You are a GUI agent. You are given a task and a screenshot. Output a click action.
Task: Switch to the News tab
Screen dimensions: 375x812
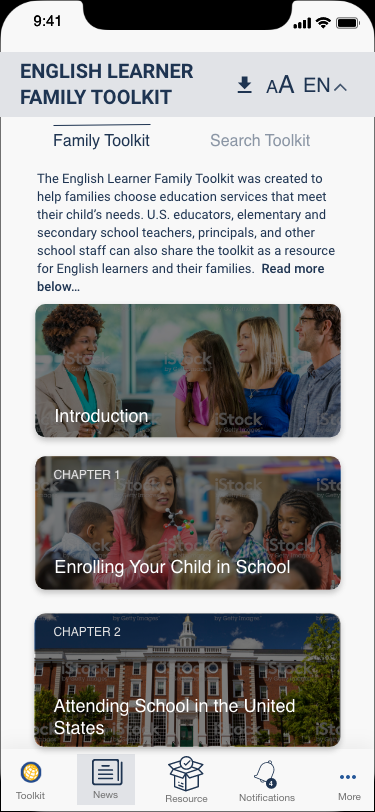(x=106, y=779)
